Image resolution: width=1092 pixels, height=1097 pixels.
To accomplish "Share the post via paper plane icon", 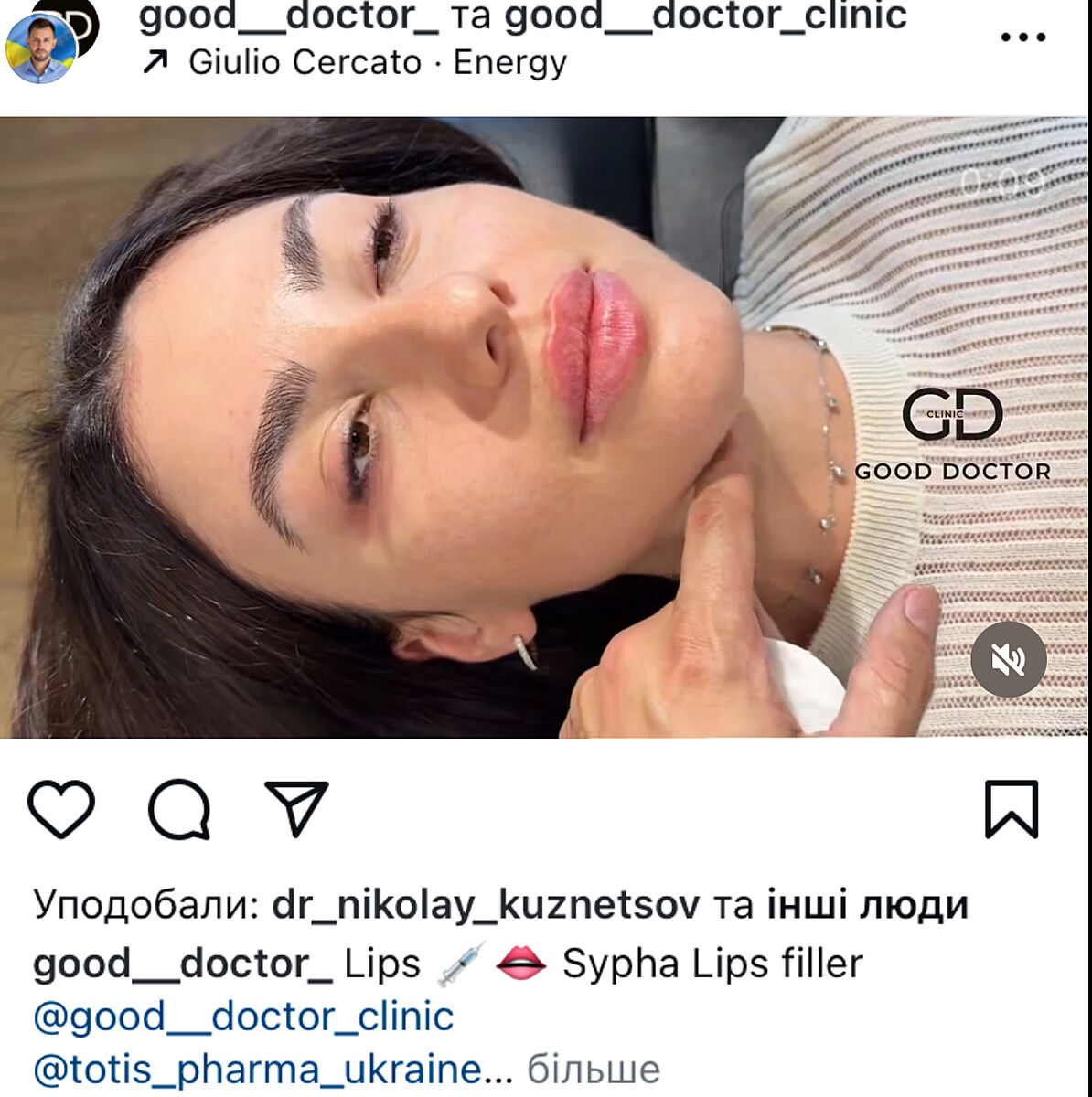I will pyautogui.click(x=295, y=808).
